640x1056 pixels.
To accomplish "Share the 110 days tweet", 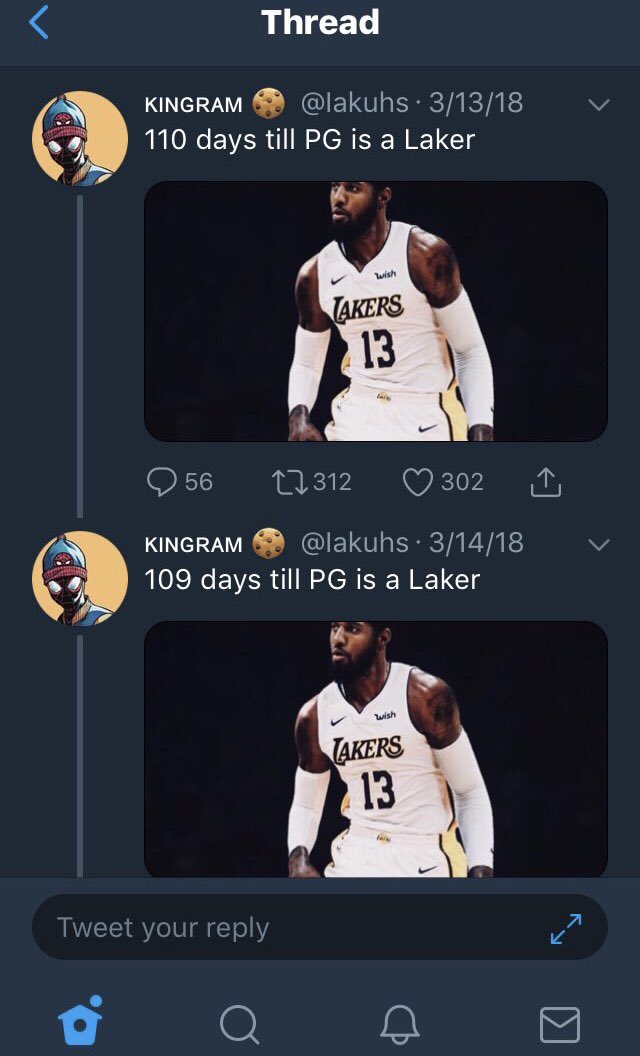I will point(544,483).
